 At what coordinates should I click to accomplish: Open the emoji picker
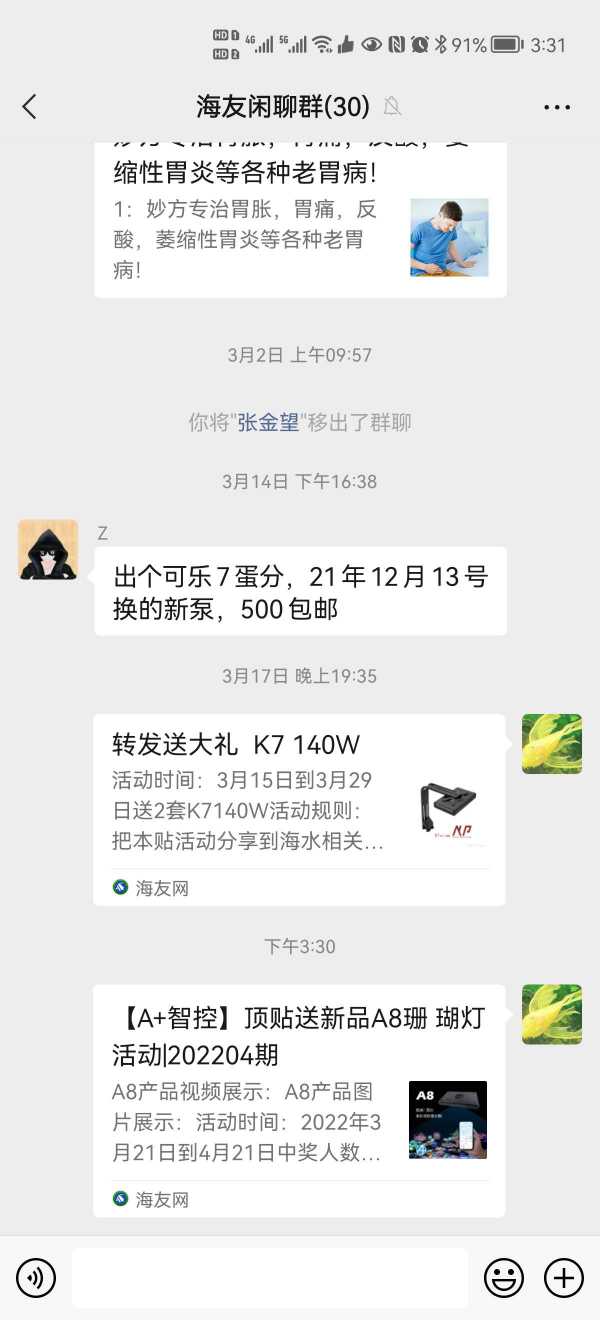pos(504,1277)
